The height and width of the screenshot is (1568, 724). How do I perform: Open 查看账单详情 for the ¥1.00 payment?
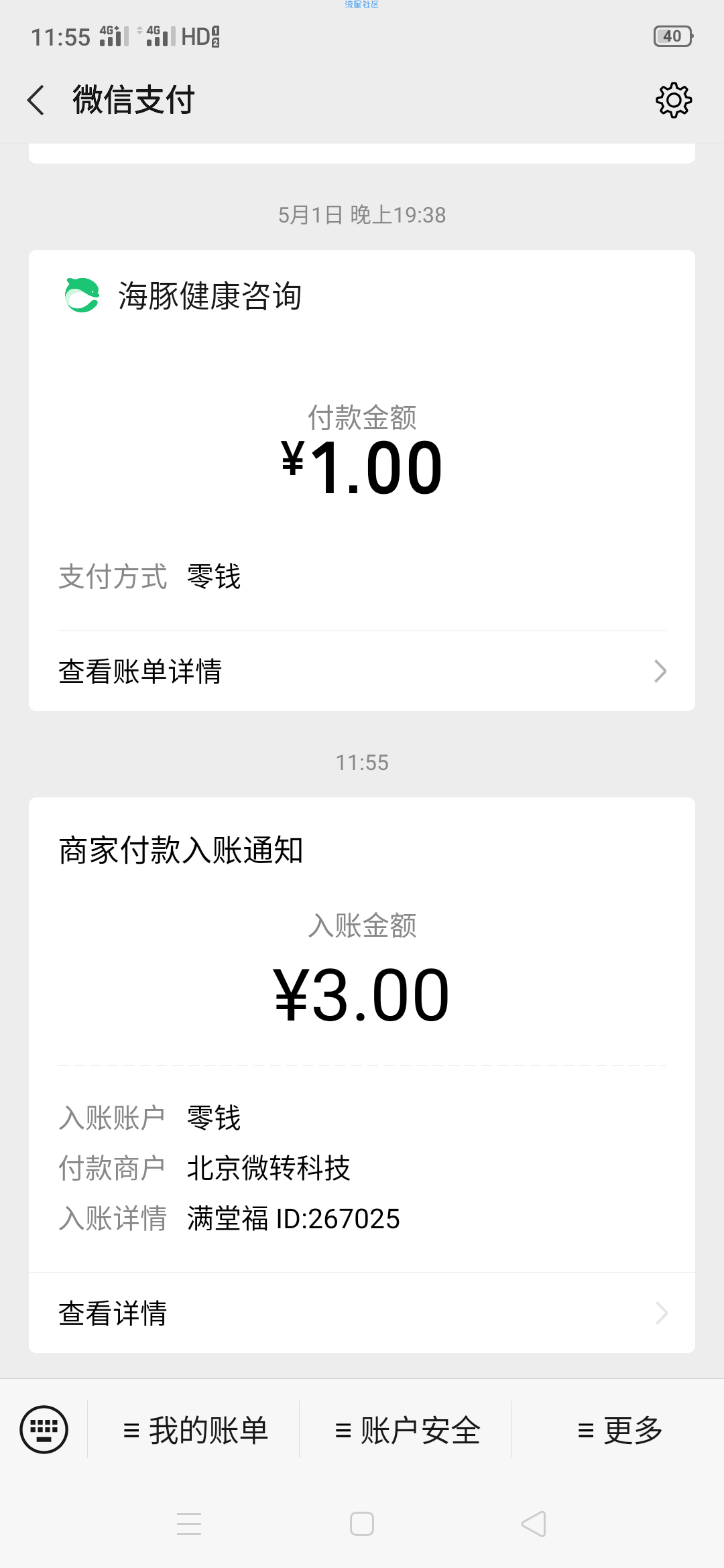tap(362, 671)
